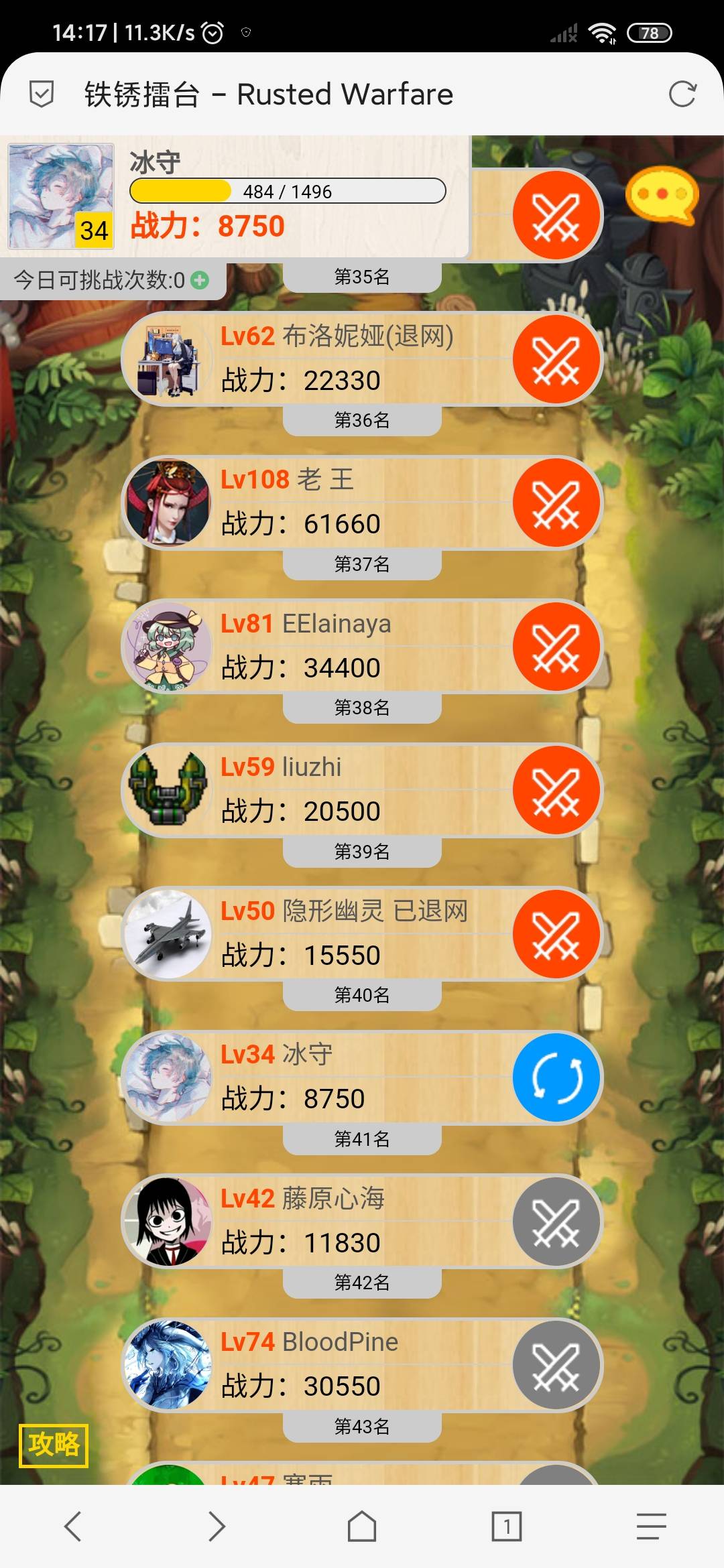The height and width of the screenshot is (1568, 724).
Task: Tap the grey sword button beside BloodPine
Action: tap(556, 1366)
